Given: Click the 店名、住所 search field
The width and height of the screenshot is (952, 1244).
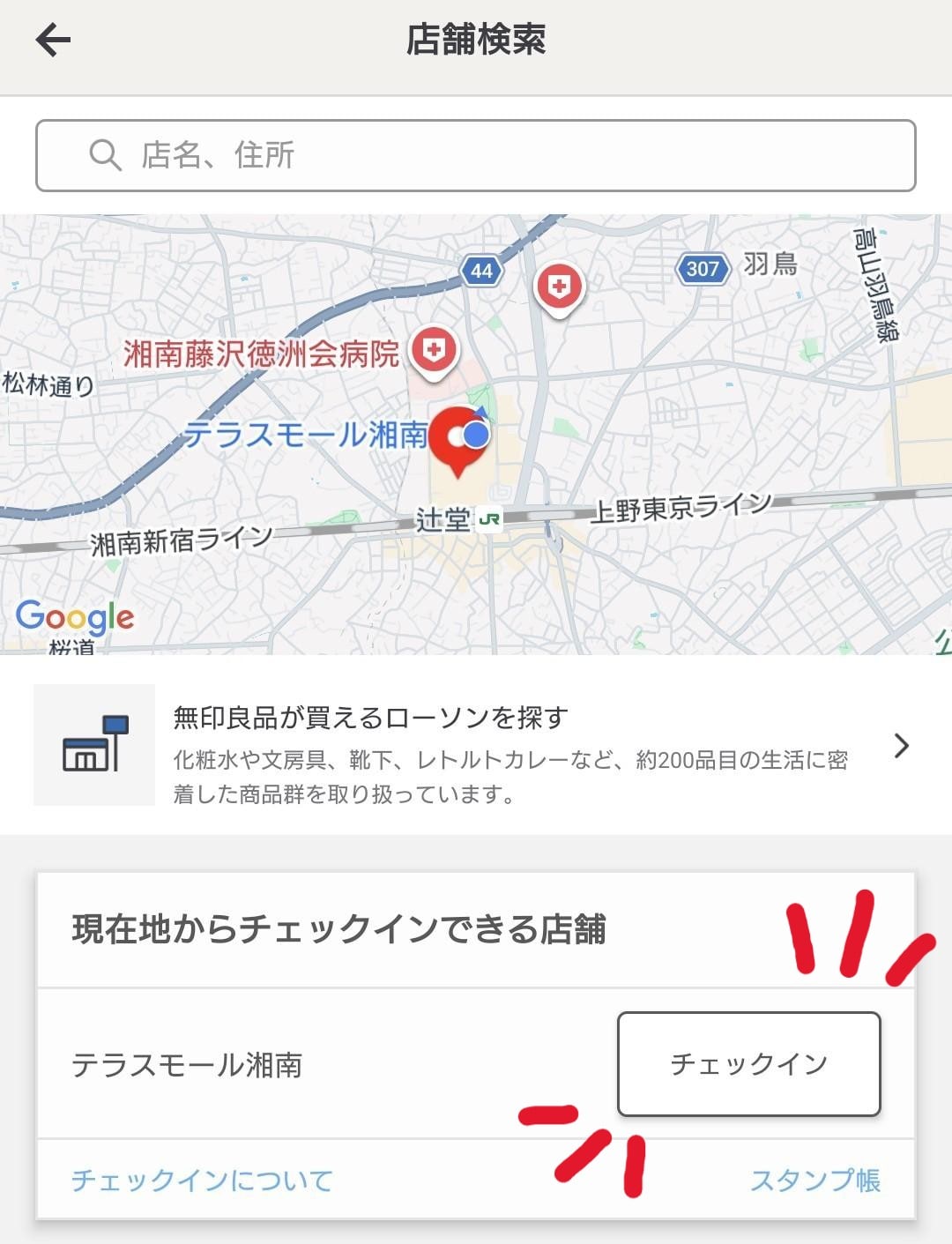Looking at the screenshot, I should (x=476, y=155).
